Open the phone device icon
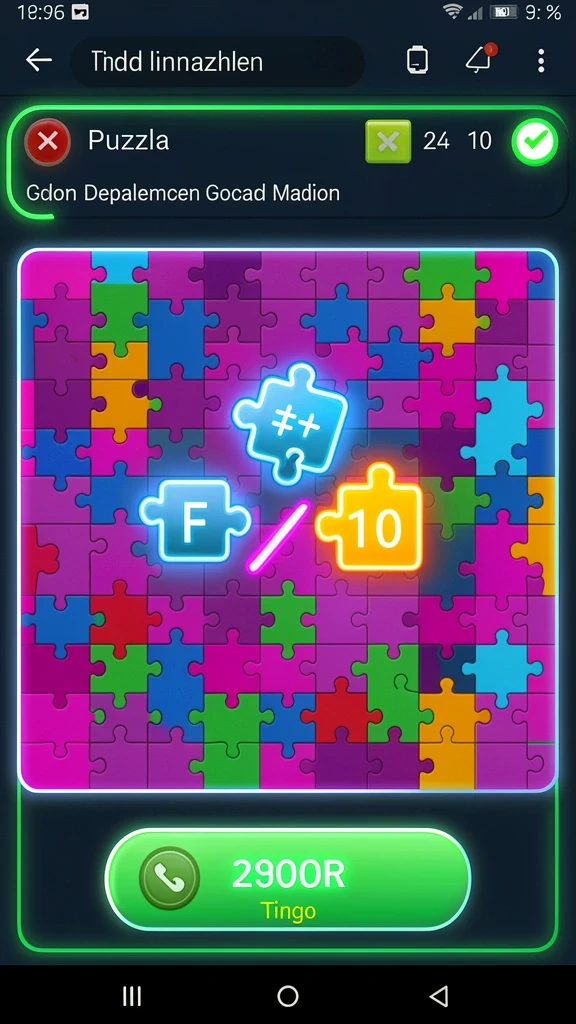Viewport: 576px width, 1024px height. point(417,61)
